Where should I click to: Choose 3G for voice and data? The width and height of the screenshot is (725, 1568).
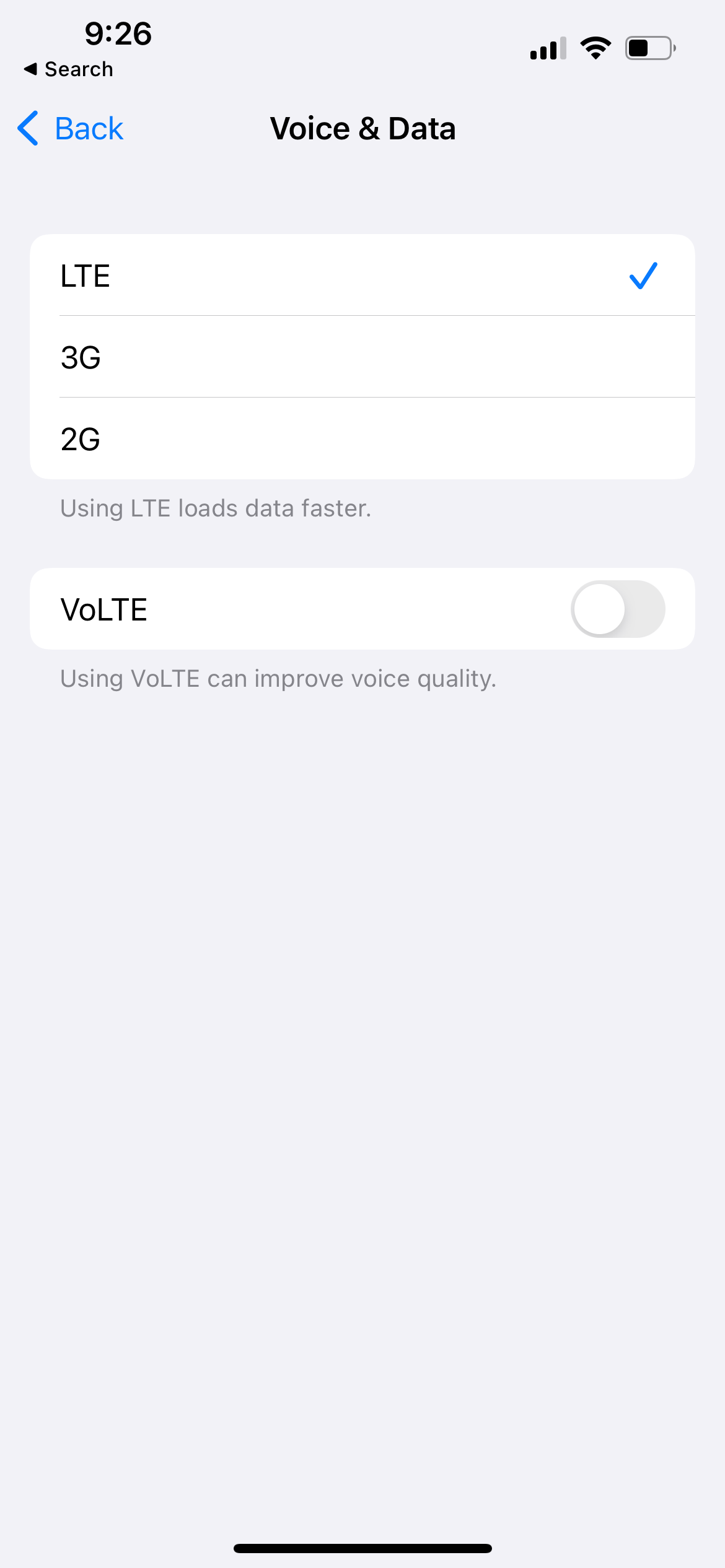pos(362,357)
